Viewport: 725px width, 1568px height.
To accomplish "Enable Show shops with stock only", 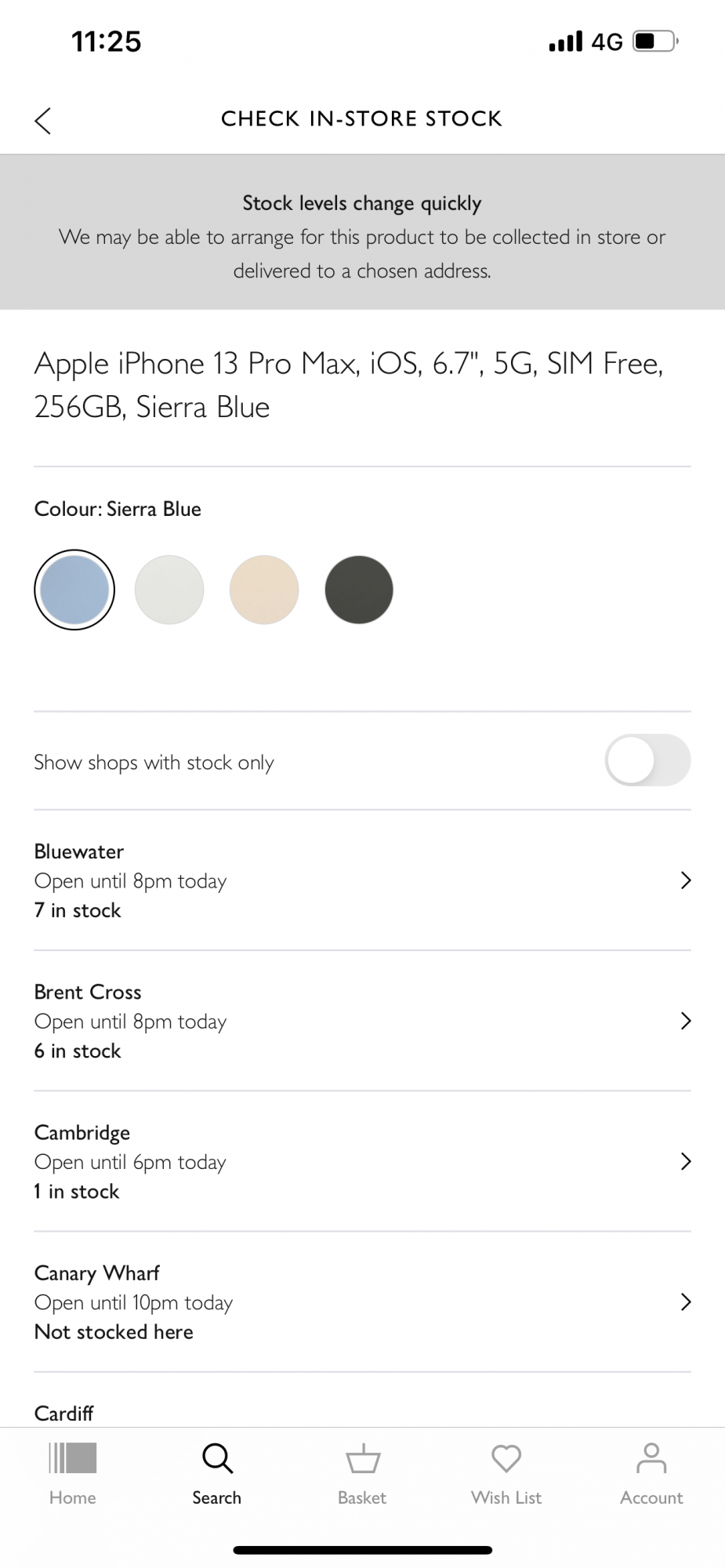I will click(647, 760).
